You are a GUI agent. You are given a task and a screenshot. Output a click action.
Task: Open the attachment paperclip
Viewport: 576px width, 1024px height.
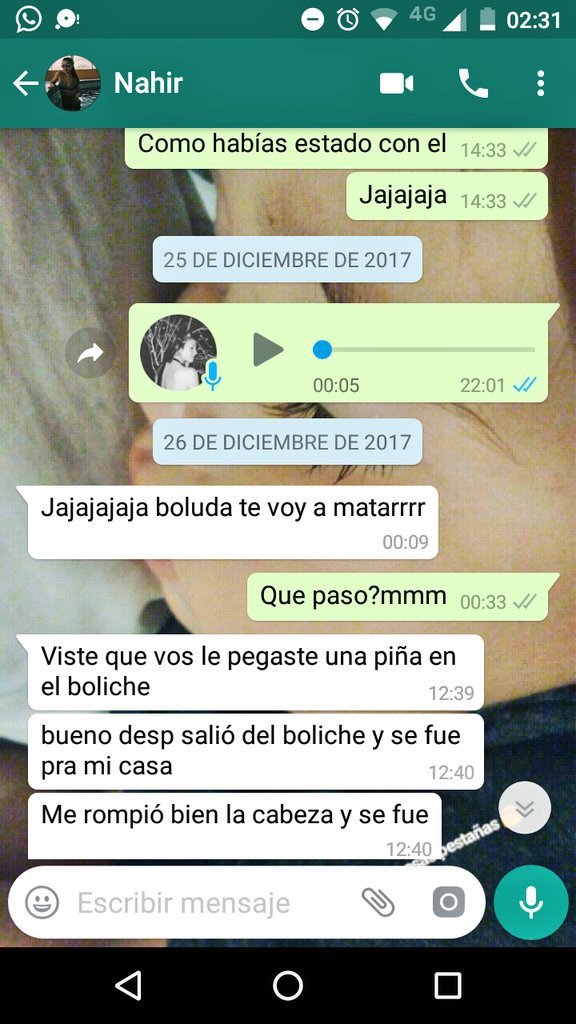point(378,903)
